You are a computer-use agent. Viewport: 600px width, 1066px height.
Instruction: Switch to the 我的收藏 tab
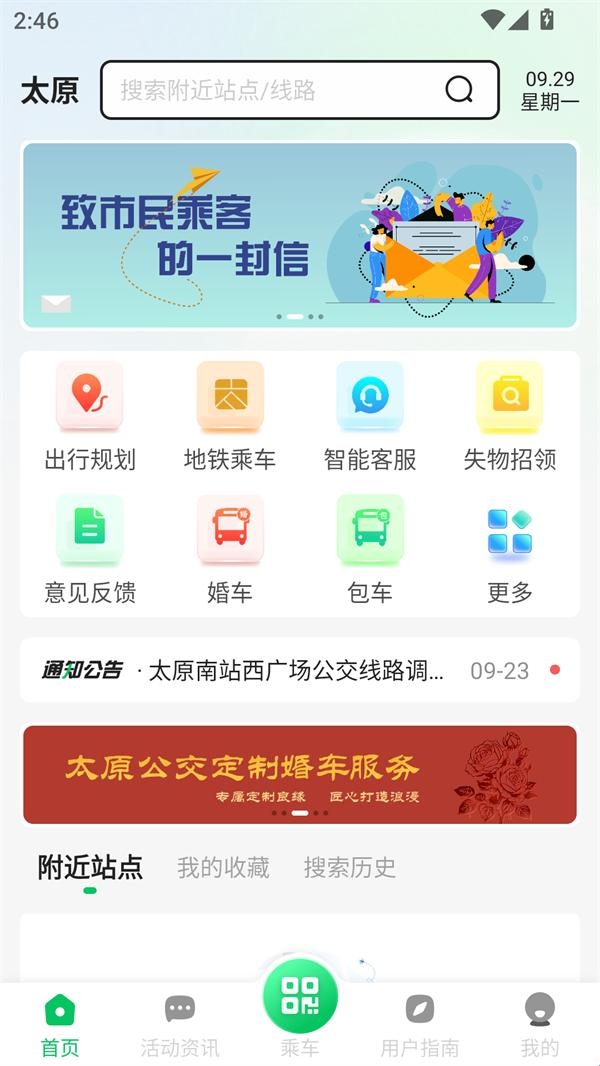tap(223, 867)
